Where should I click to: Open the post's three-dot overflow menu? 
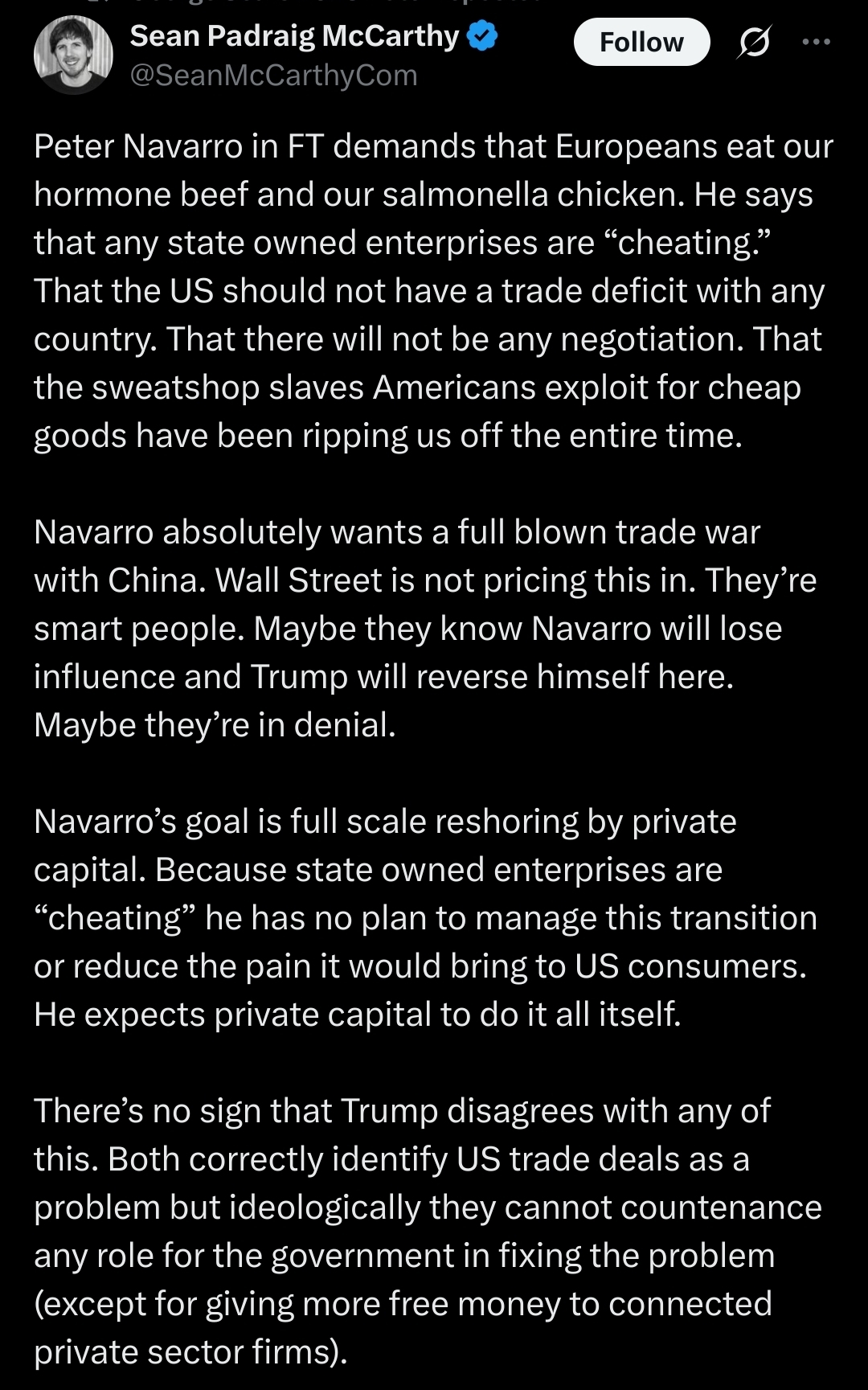(817, 42)
